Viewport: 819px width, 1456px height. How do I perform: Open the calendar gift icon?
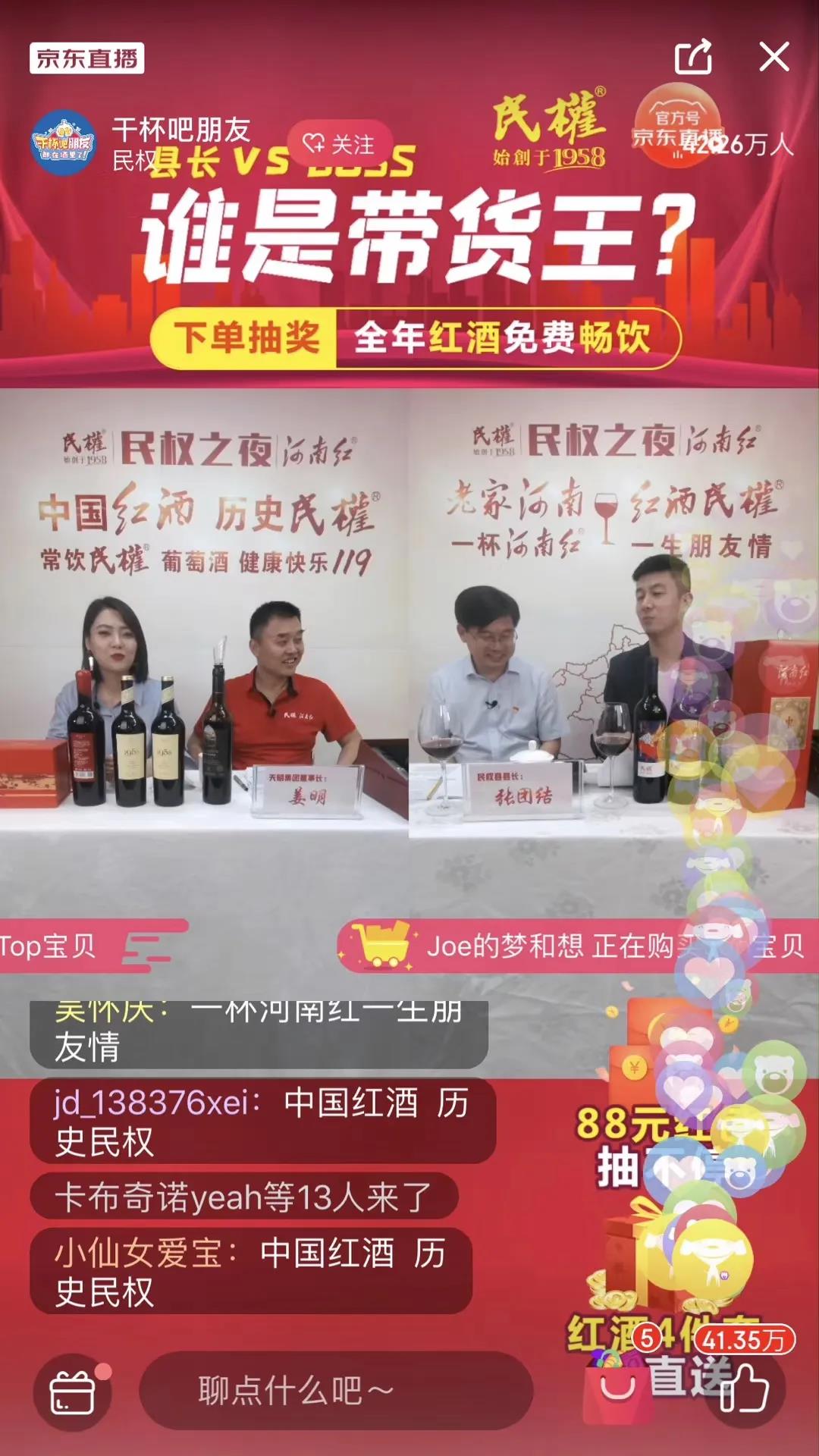(73, 1393)
